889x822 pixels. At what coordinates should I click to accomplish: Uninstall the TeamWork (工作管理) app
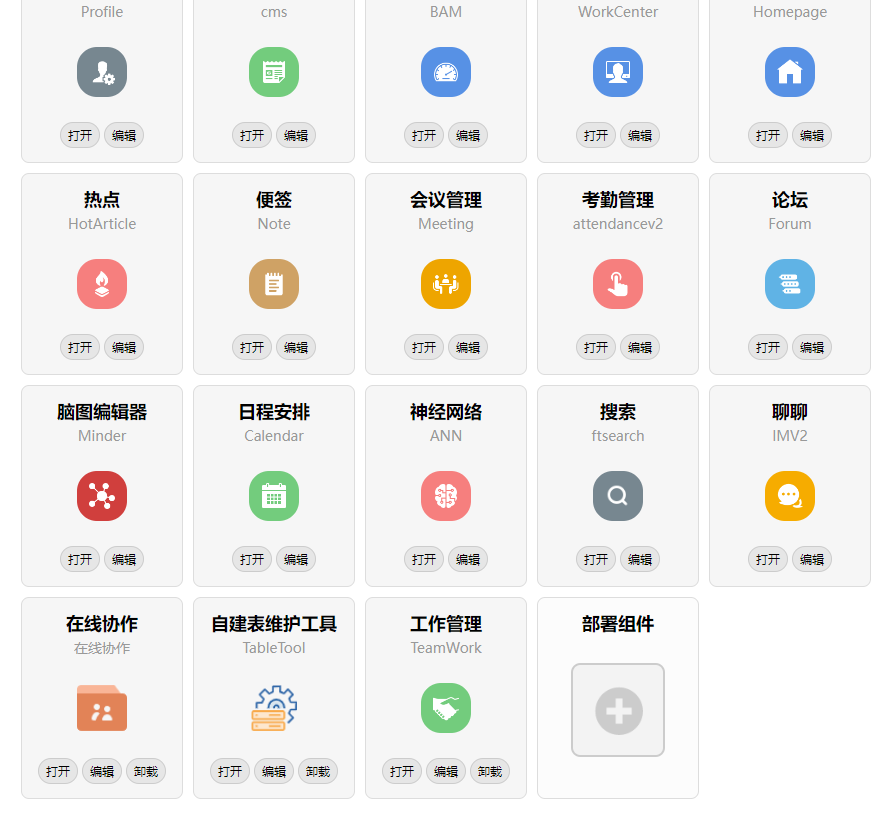[x=490, y=771]
